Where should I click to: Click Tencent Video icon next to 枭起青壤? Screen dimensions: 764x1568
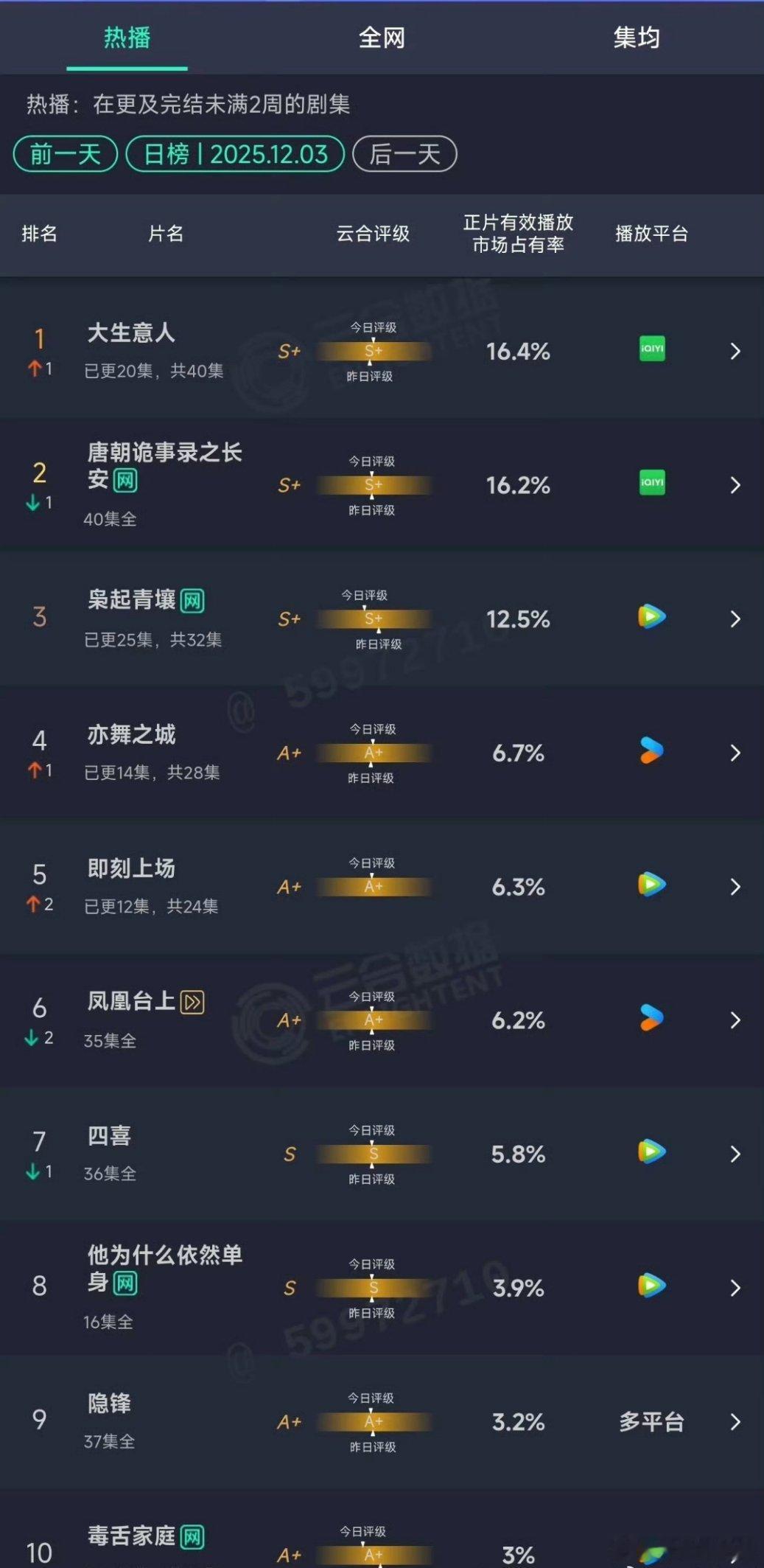point(651,619)
